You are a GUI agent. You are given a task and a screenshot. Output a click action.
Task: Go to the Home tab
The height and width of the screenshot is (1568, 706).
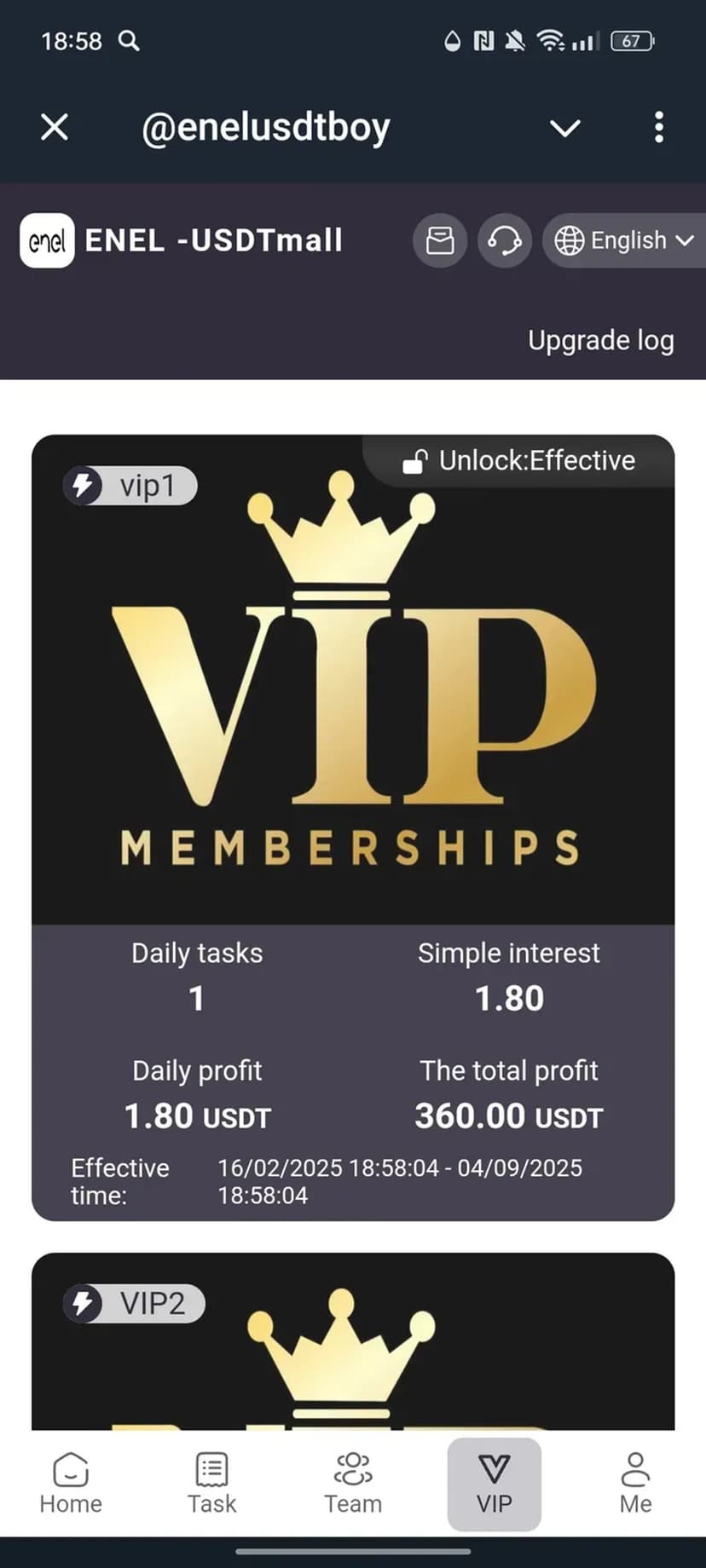click(x=71, y=1484)
